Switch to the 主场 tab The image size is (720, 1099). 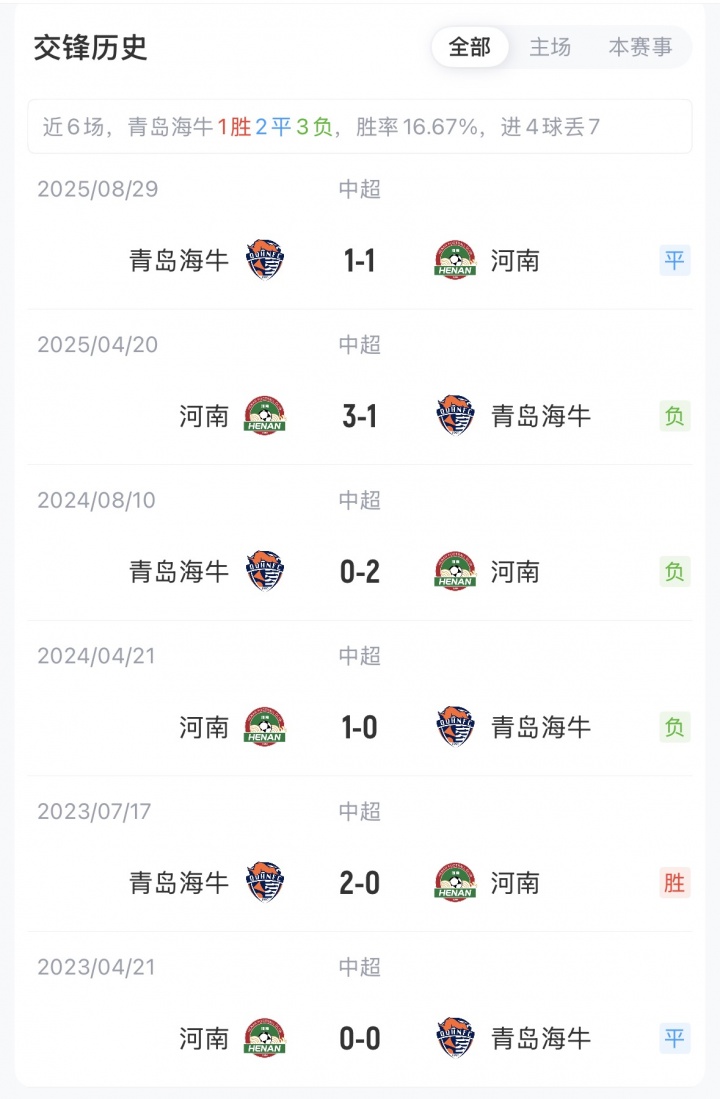tap(551, 46)
